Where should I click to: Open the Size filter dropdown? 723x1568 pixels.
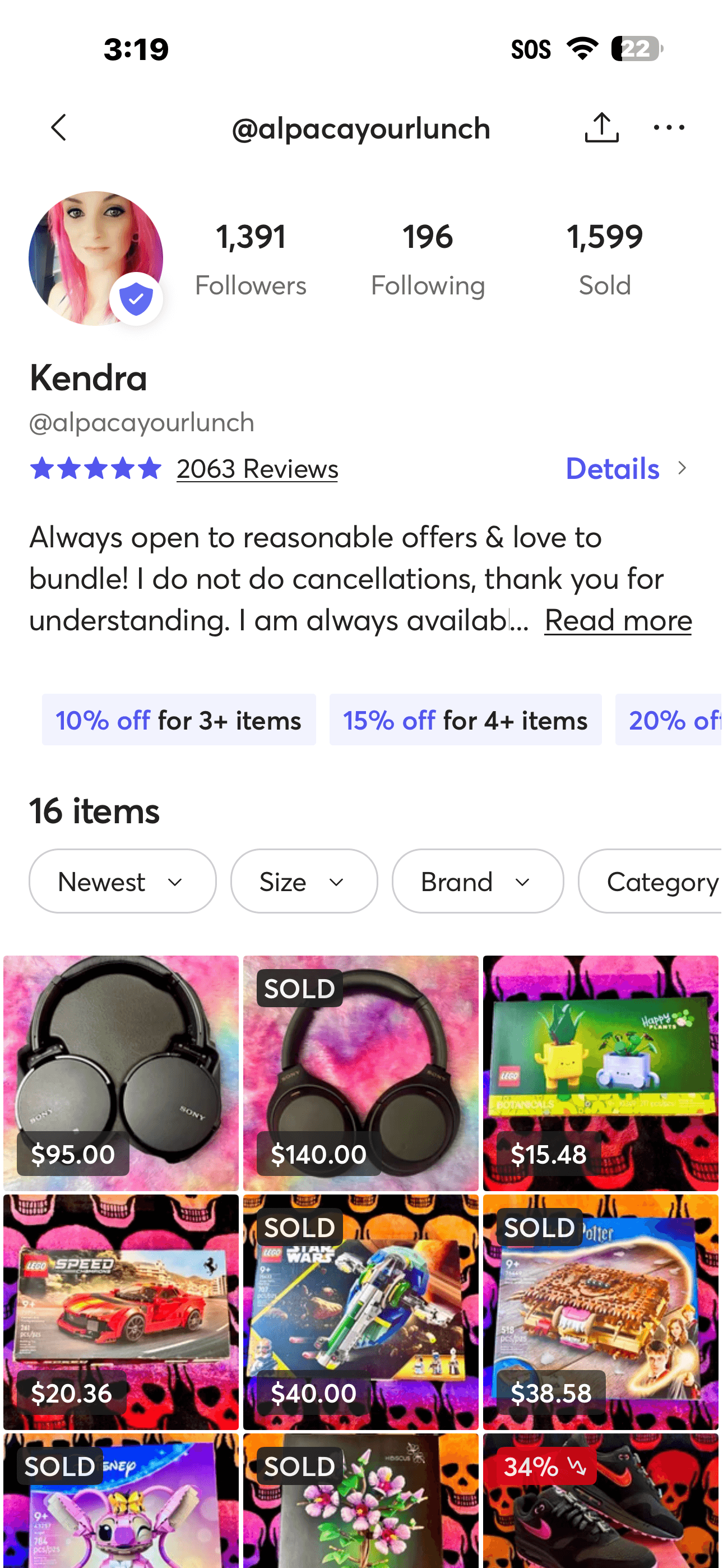[304, 881]
